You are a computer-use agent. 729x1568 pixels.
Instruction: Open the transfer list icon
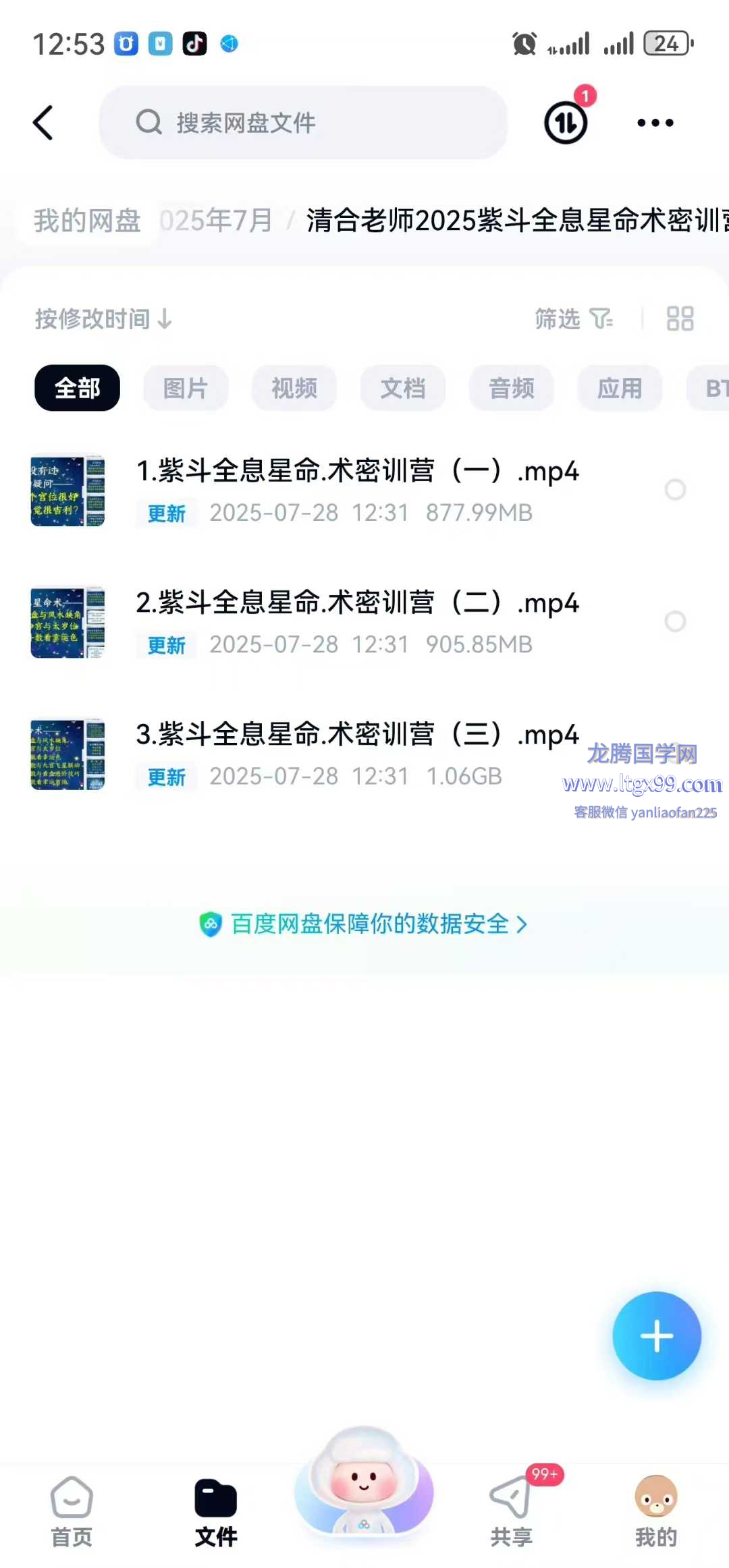pyautogui.click(x=566, y=123)
